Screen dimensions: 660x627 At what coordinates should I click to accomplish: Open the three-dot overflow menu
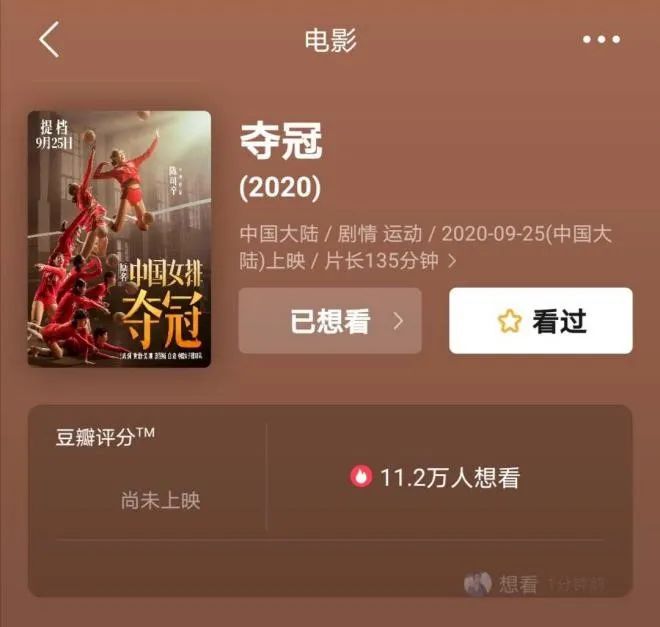[x=601, y=40]
